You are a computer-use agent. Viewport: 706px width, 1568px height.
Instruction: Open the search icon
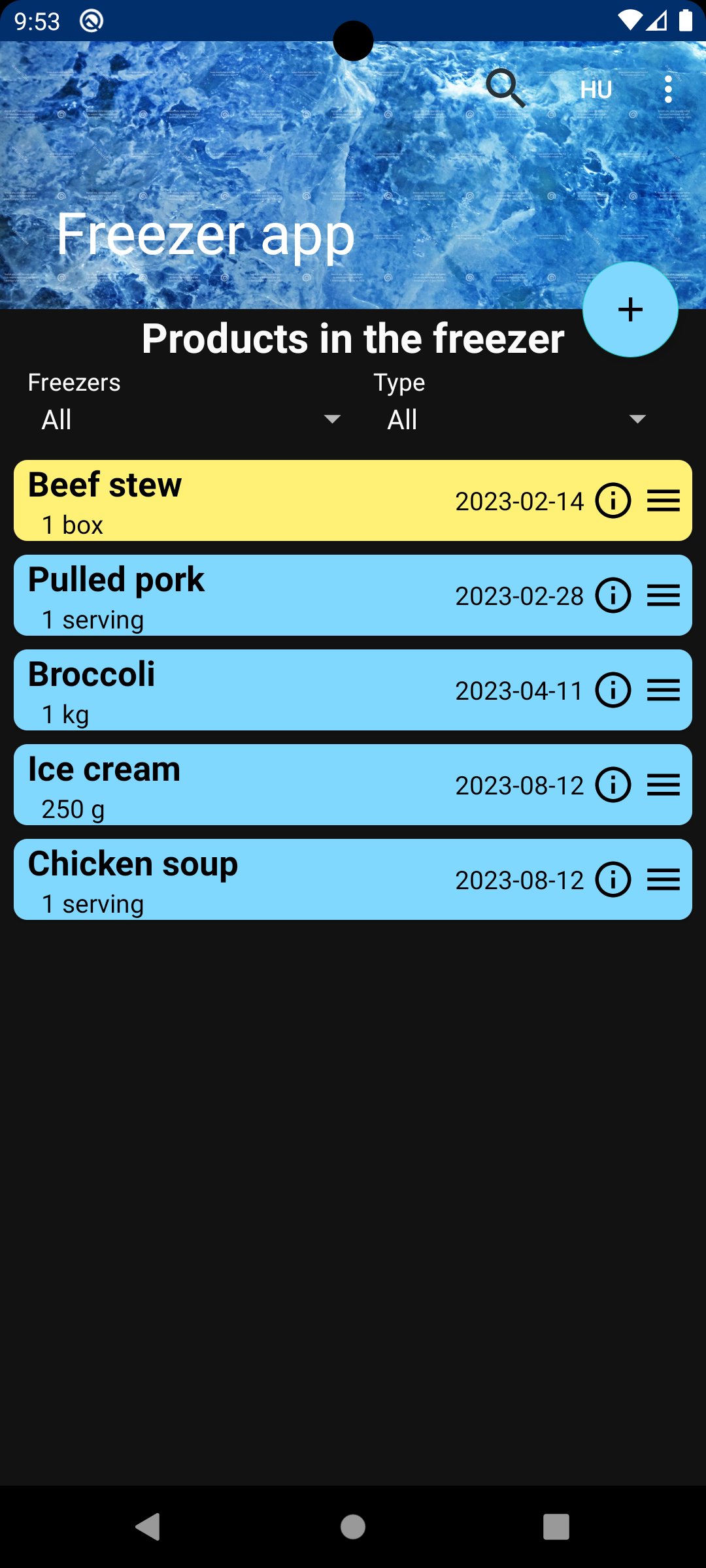[505, 88]
